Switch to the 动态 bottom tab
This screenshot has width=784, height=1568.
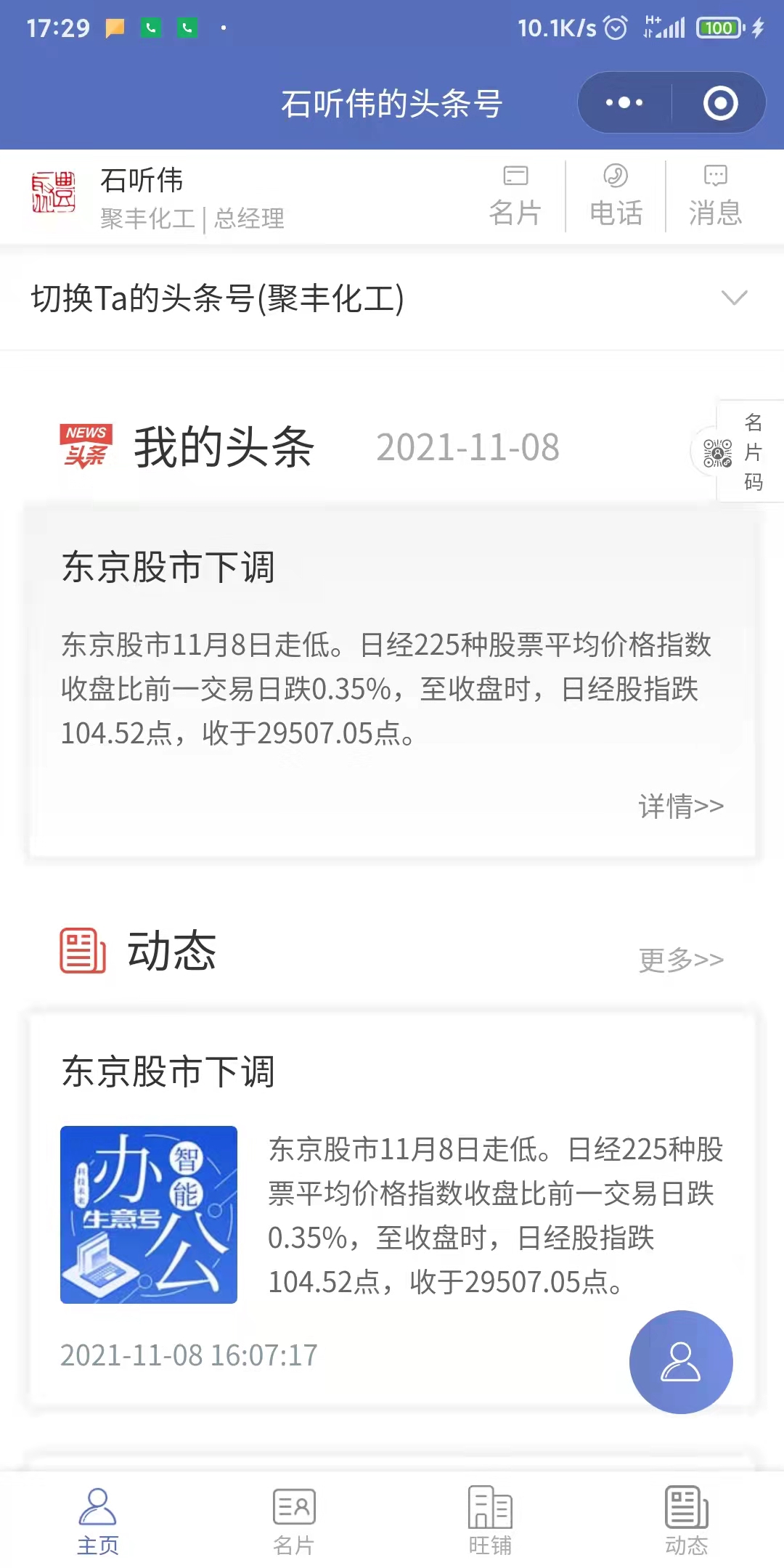point(686,1521)
